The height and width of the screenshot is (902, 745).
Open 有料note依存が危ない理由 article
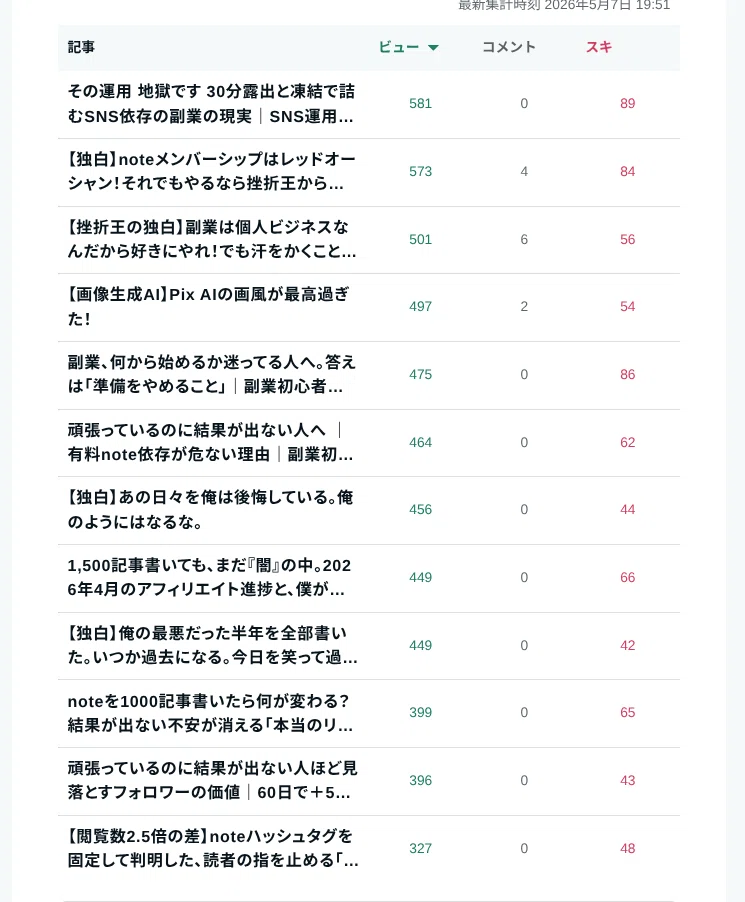click(x=210, y=442)
